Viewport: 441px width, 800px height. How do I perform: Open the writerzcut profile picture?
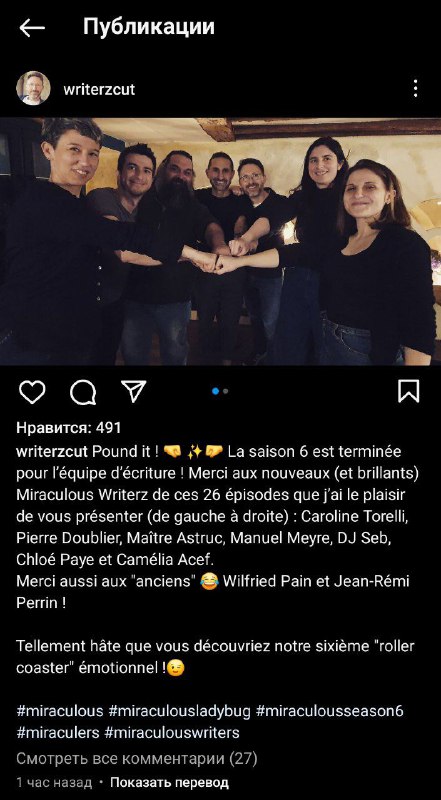click(33, 88)
